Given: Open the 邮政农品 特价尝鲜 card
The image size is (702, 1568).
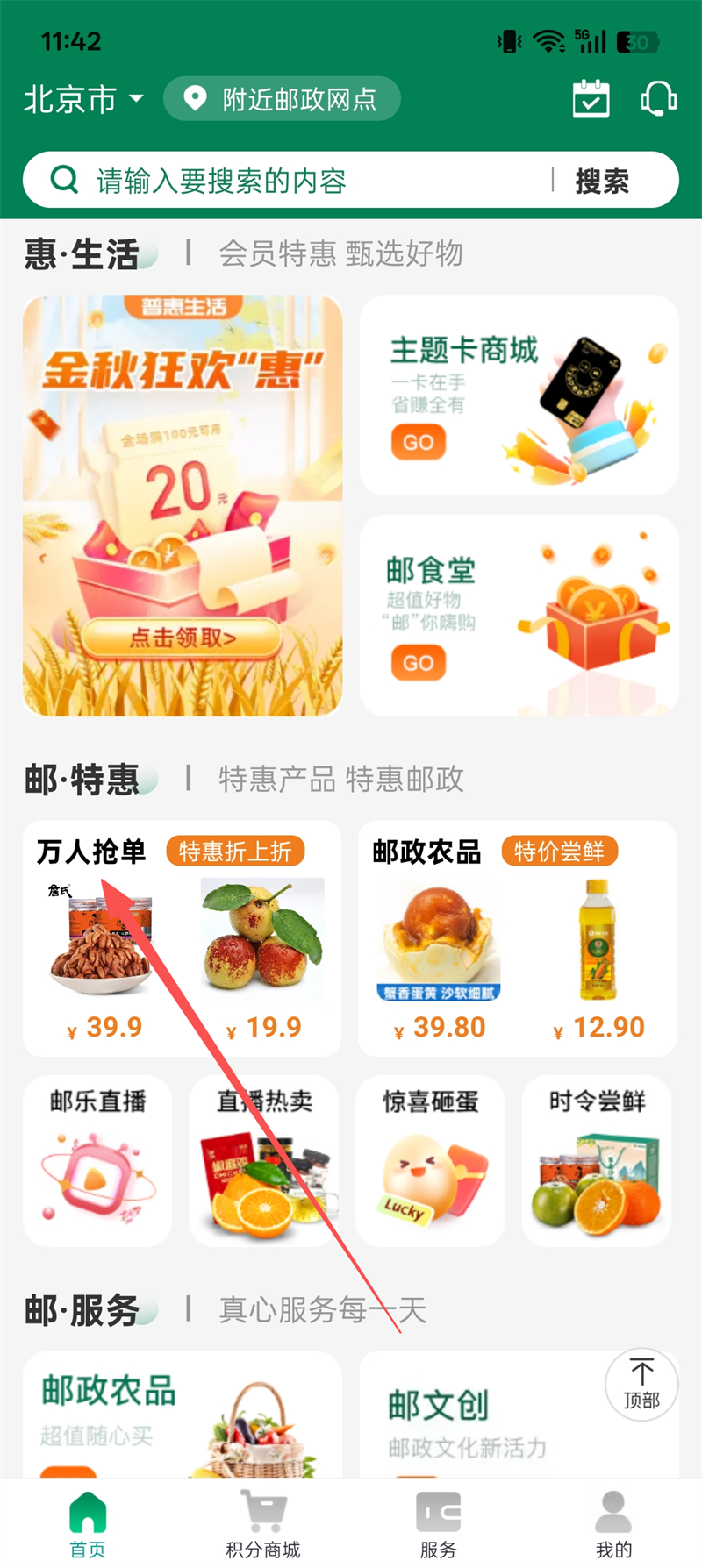Looking at the screenshot, I should (x=517, y=937).
